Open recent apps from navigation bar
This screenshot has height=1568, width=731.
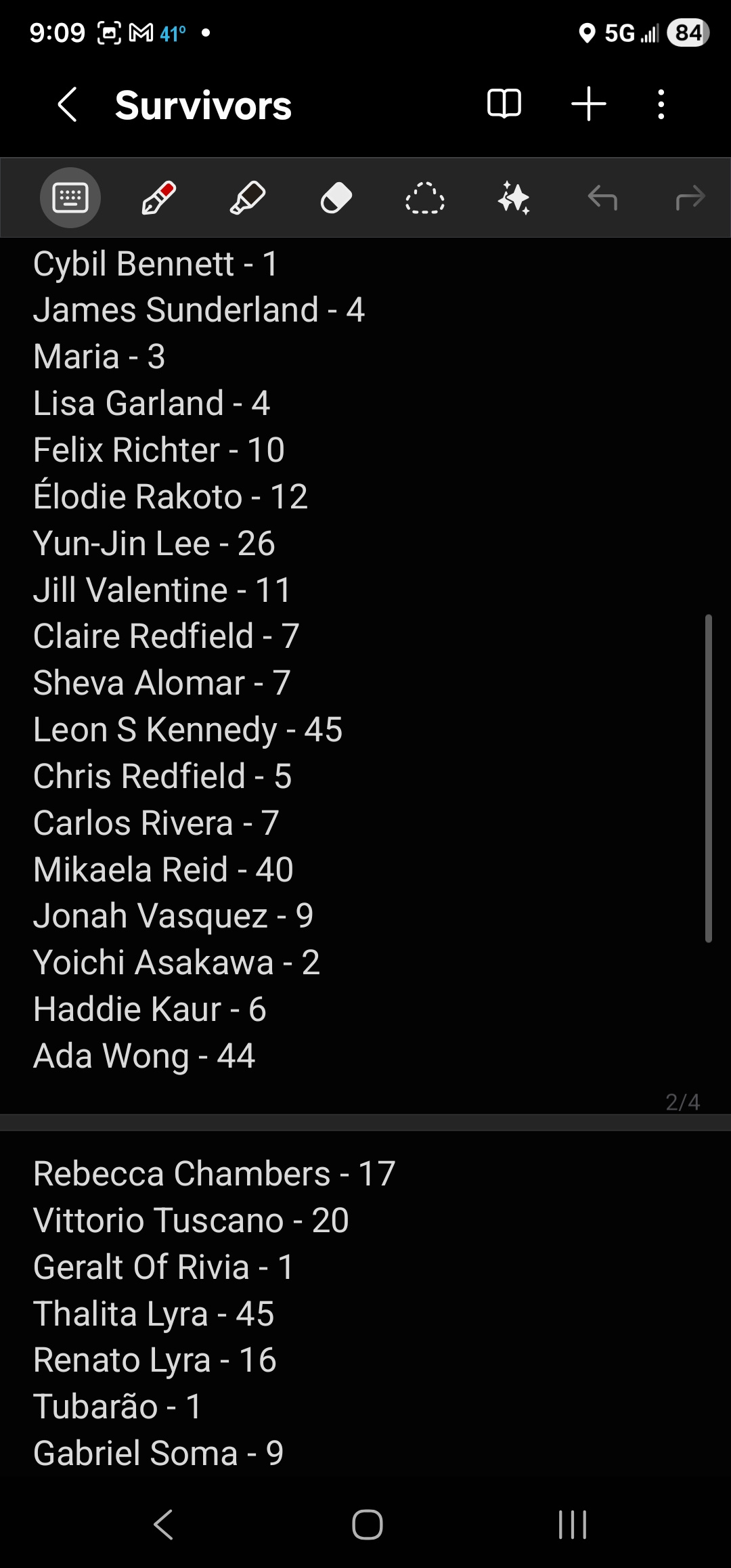pyautogui.click(x=573, y=1525)
